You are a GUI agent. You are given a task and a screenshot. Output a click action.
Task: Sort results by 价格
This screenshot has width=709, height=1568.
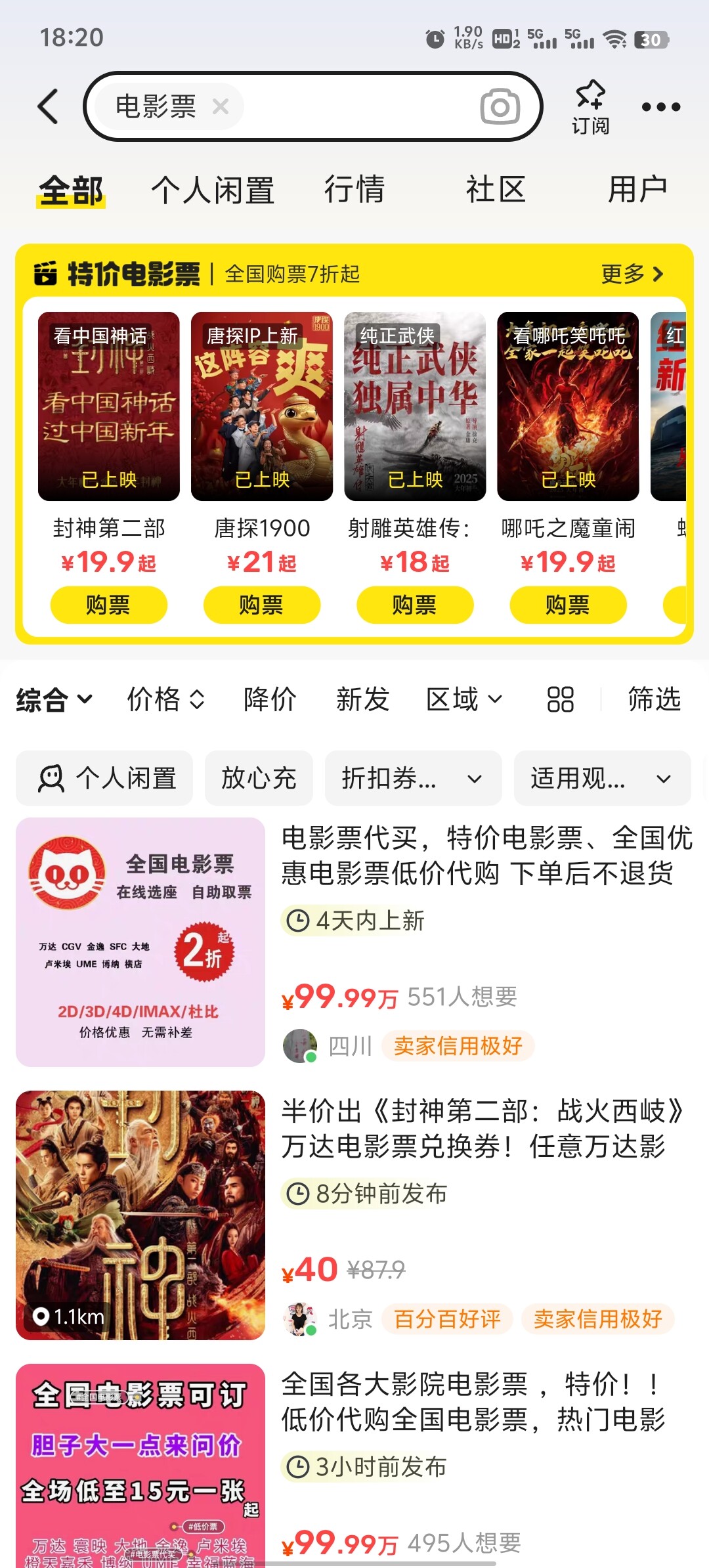[x=166, y=699]
